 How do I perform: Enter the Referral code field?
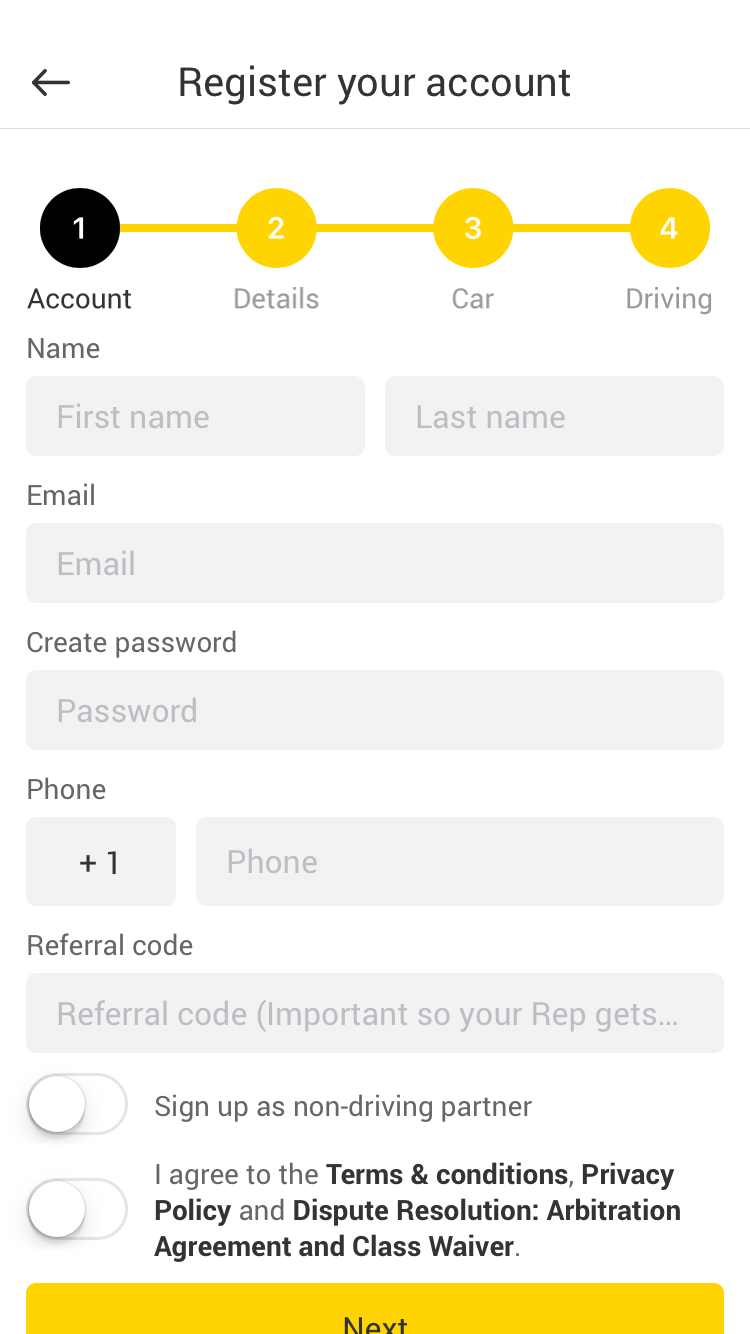point(375,1013)
